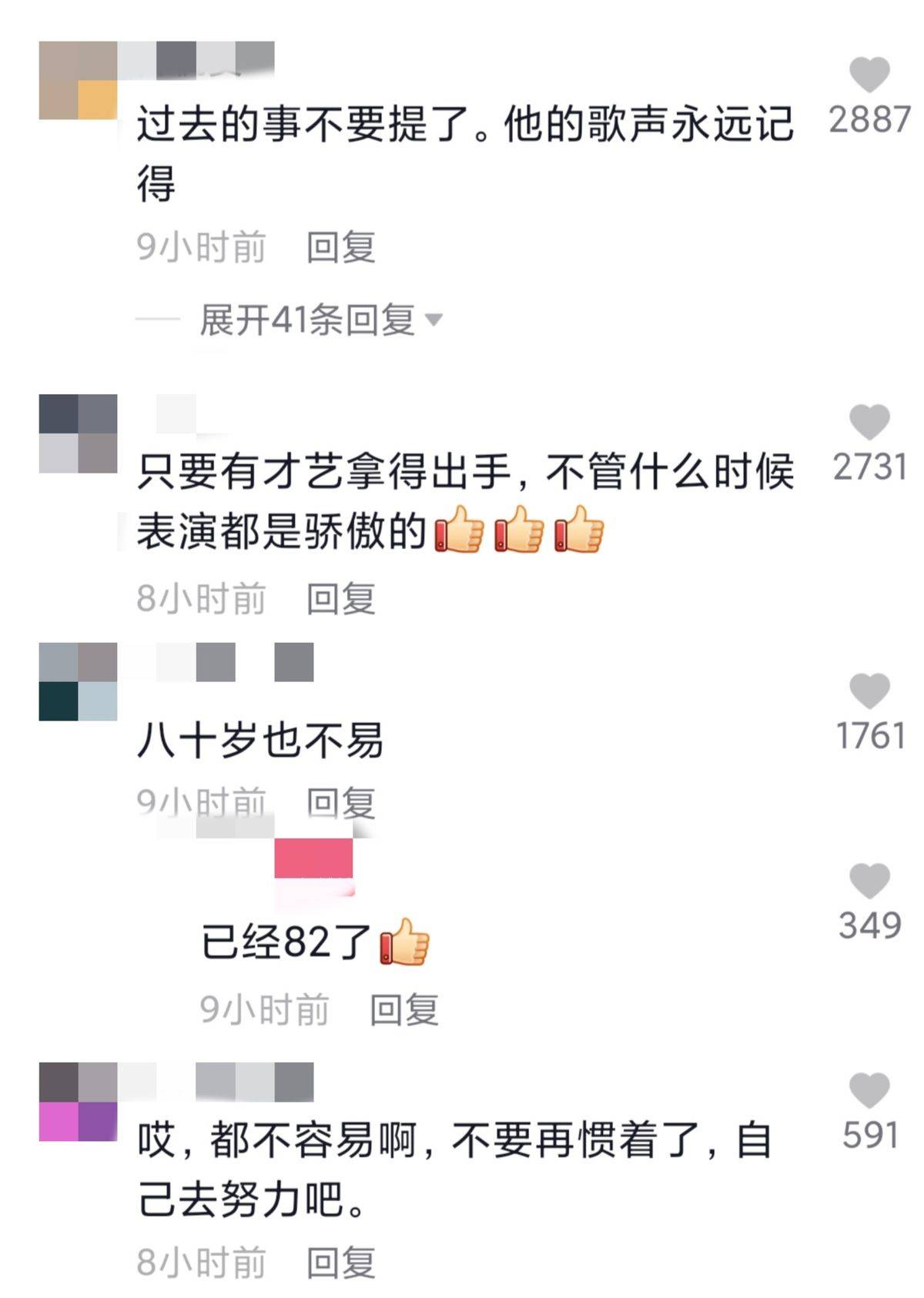Reply to the comment 八十岁也不易

click(340, 802)
